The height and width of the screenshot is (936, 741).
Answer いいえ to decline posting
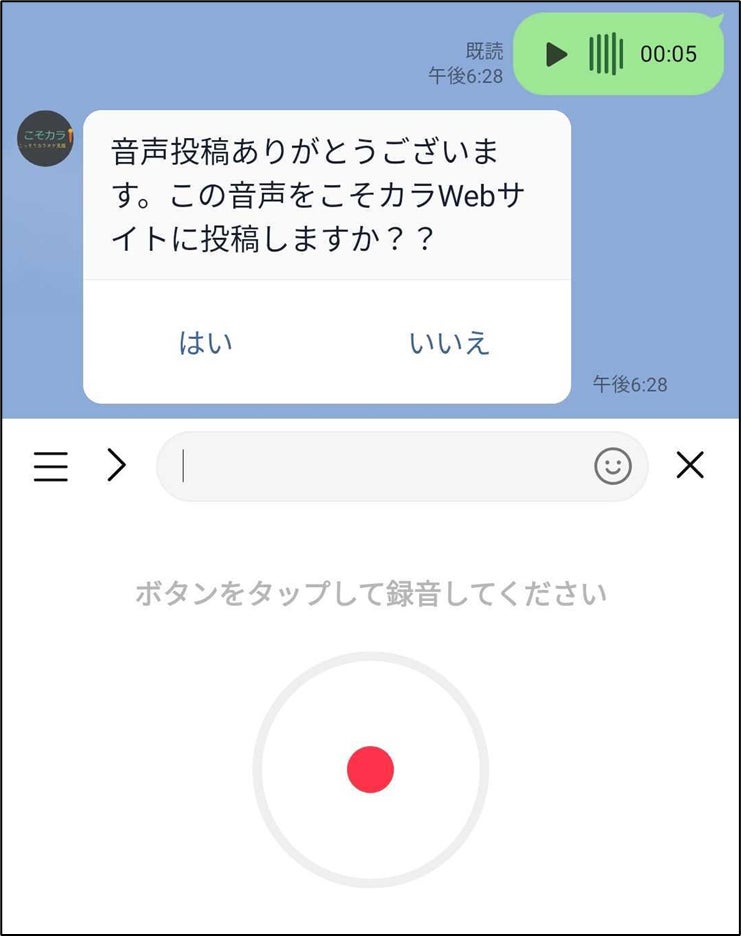450,343
